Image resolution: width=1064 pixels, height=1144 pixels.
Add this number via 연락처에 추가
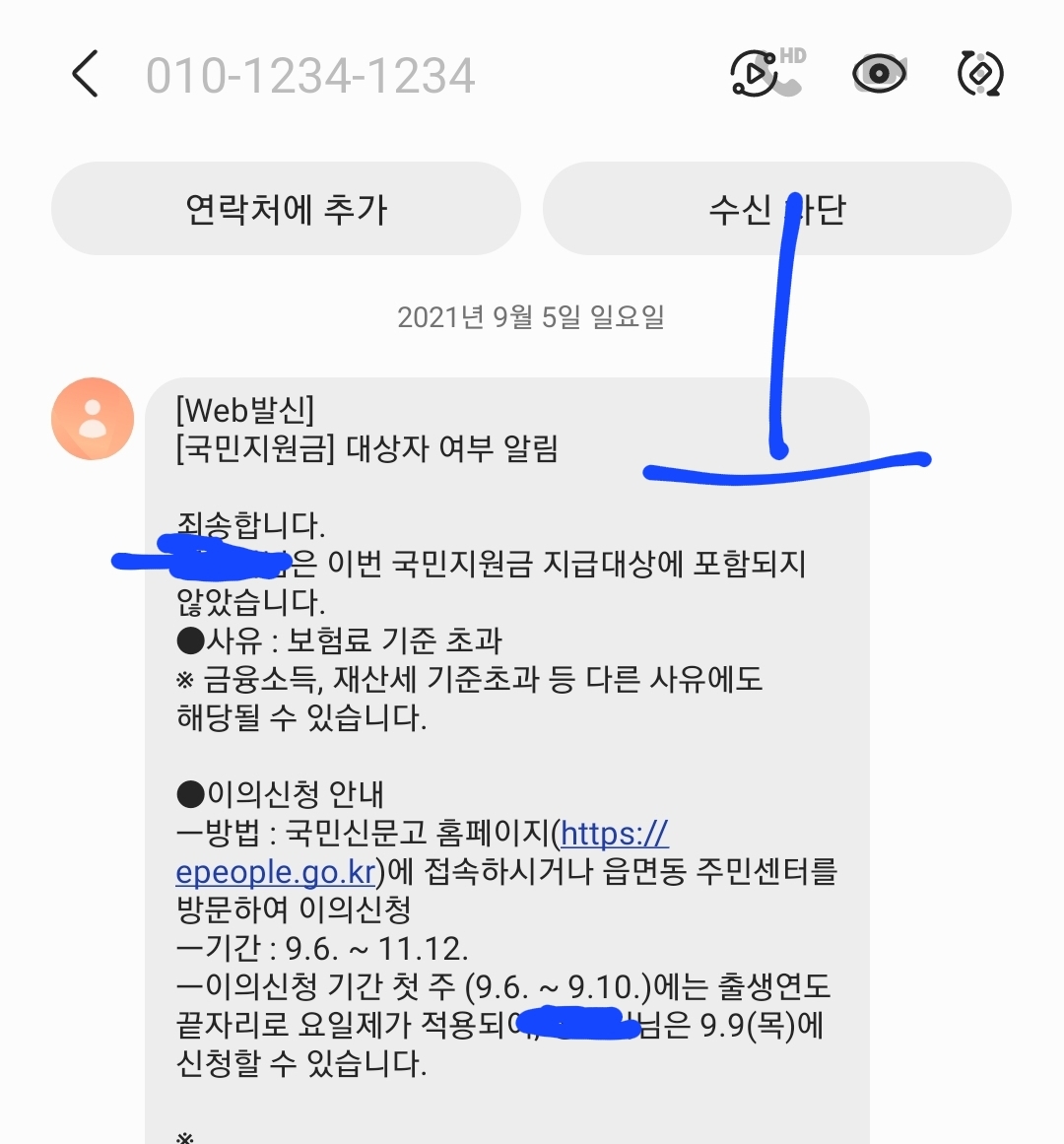(286, 209)
